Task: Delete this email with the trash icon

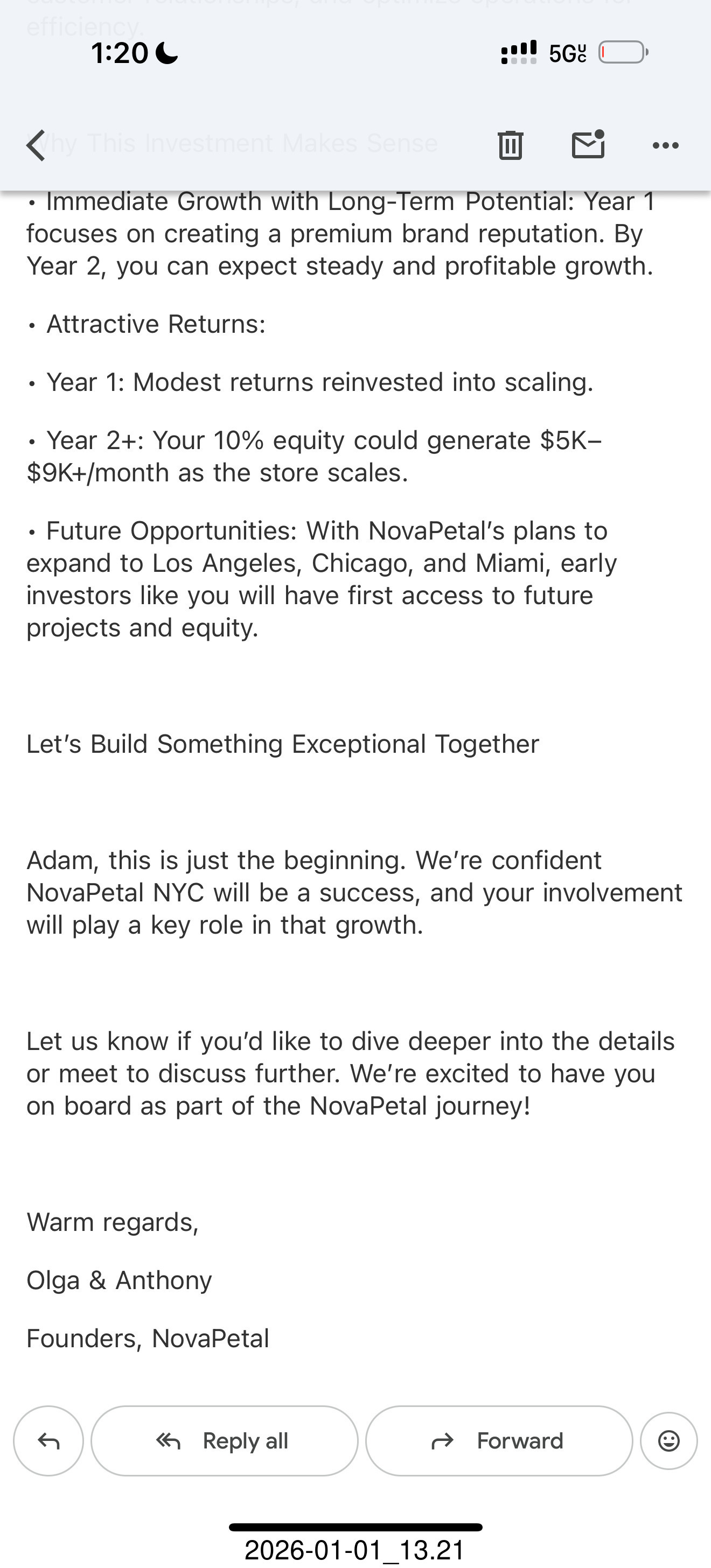Action: click(x=510, y=145)
